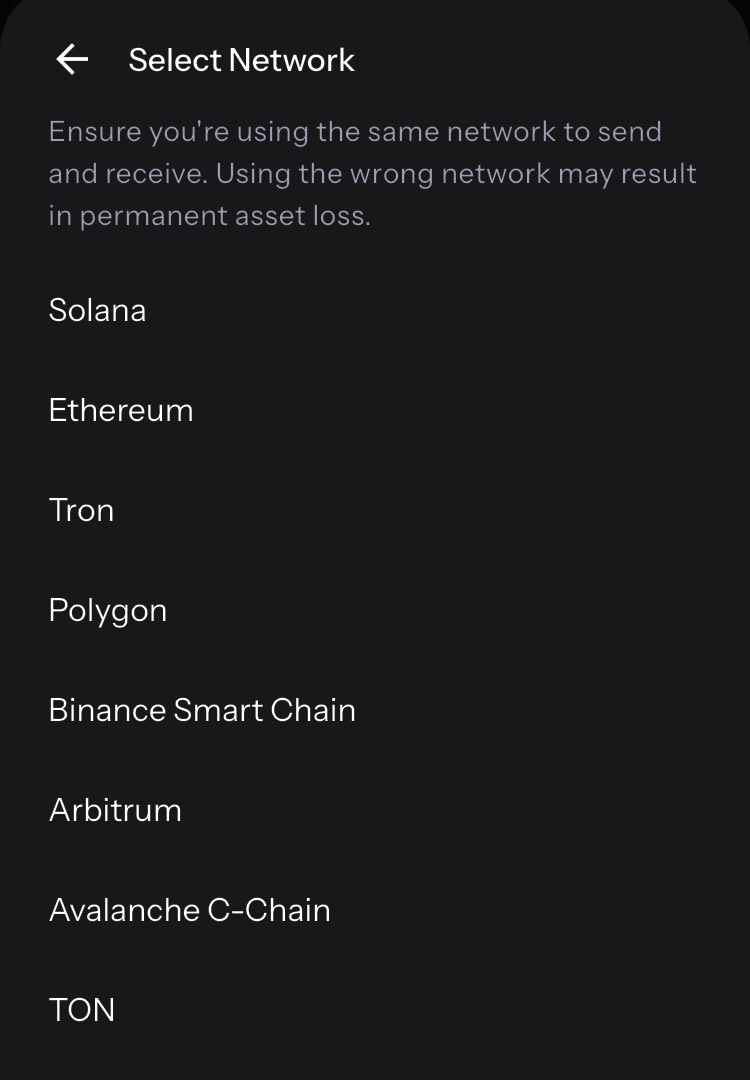The image size is (750, 1080).
Task: Tap the Arbitrum network row
Action: [116, 810]
